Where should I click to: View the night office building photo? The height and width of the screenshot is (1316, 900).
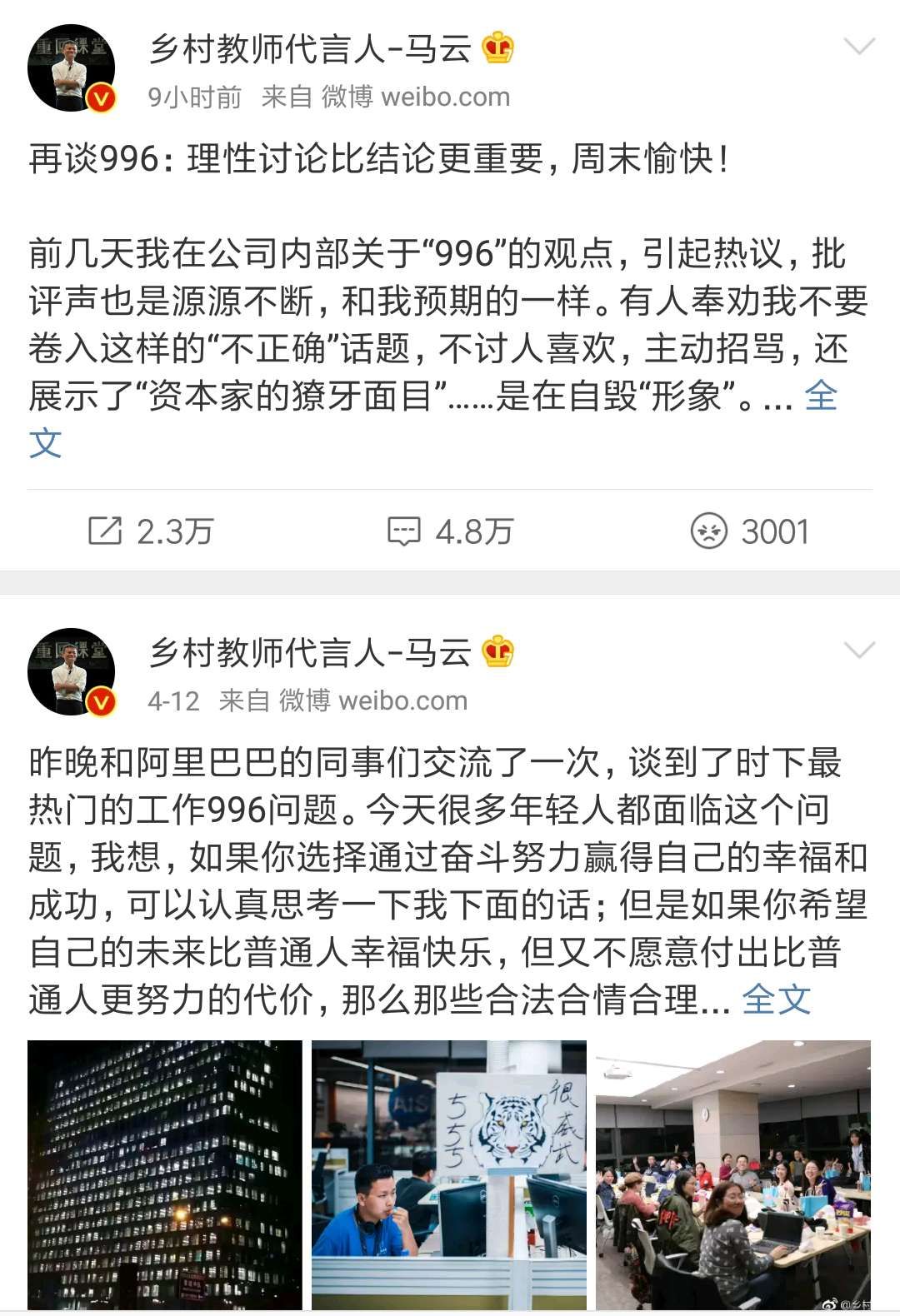pyautogui.click(x=165, y=1174)
